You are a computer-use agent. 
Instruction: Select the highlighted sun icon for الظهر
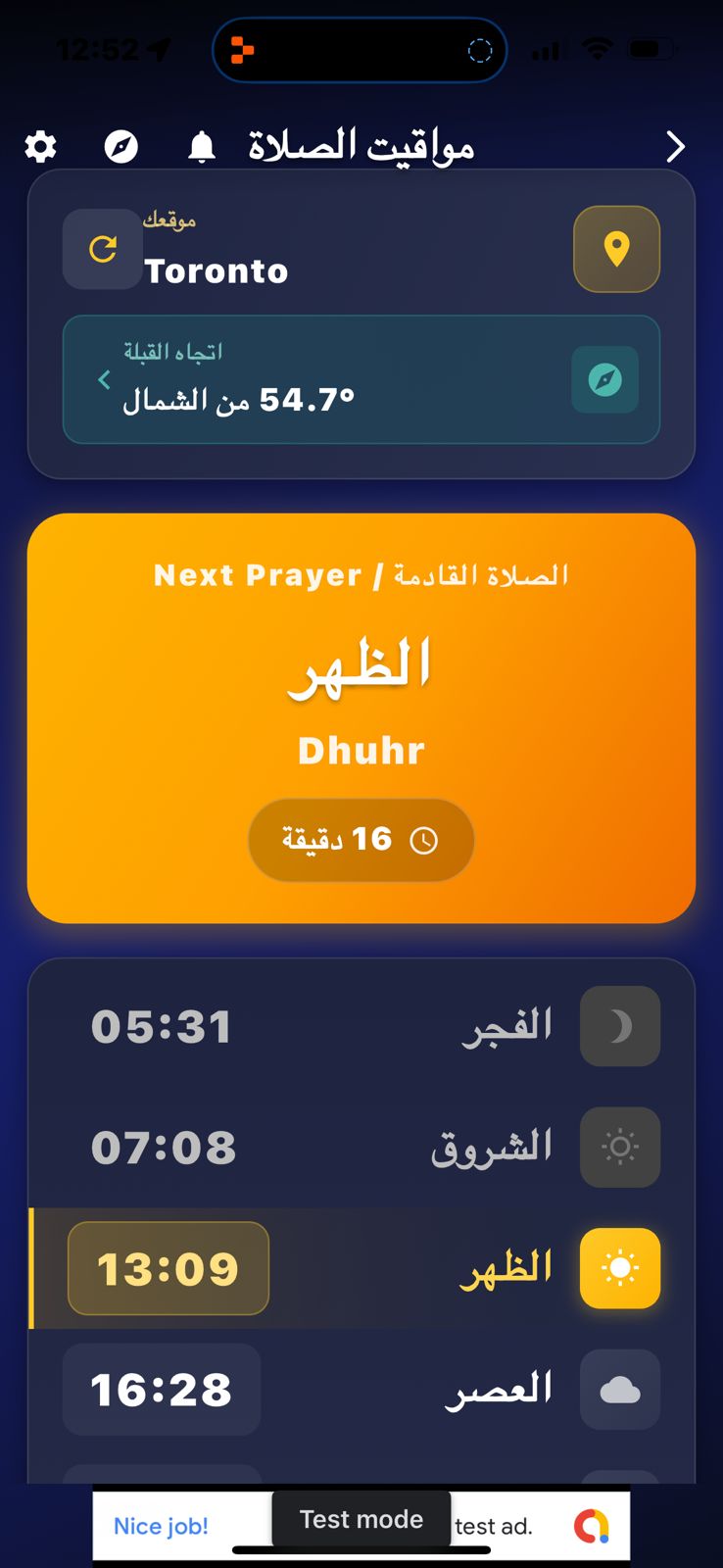[619, 1268]
